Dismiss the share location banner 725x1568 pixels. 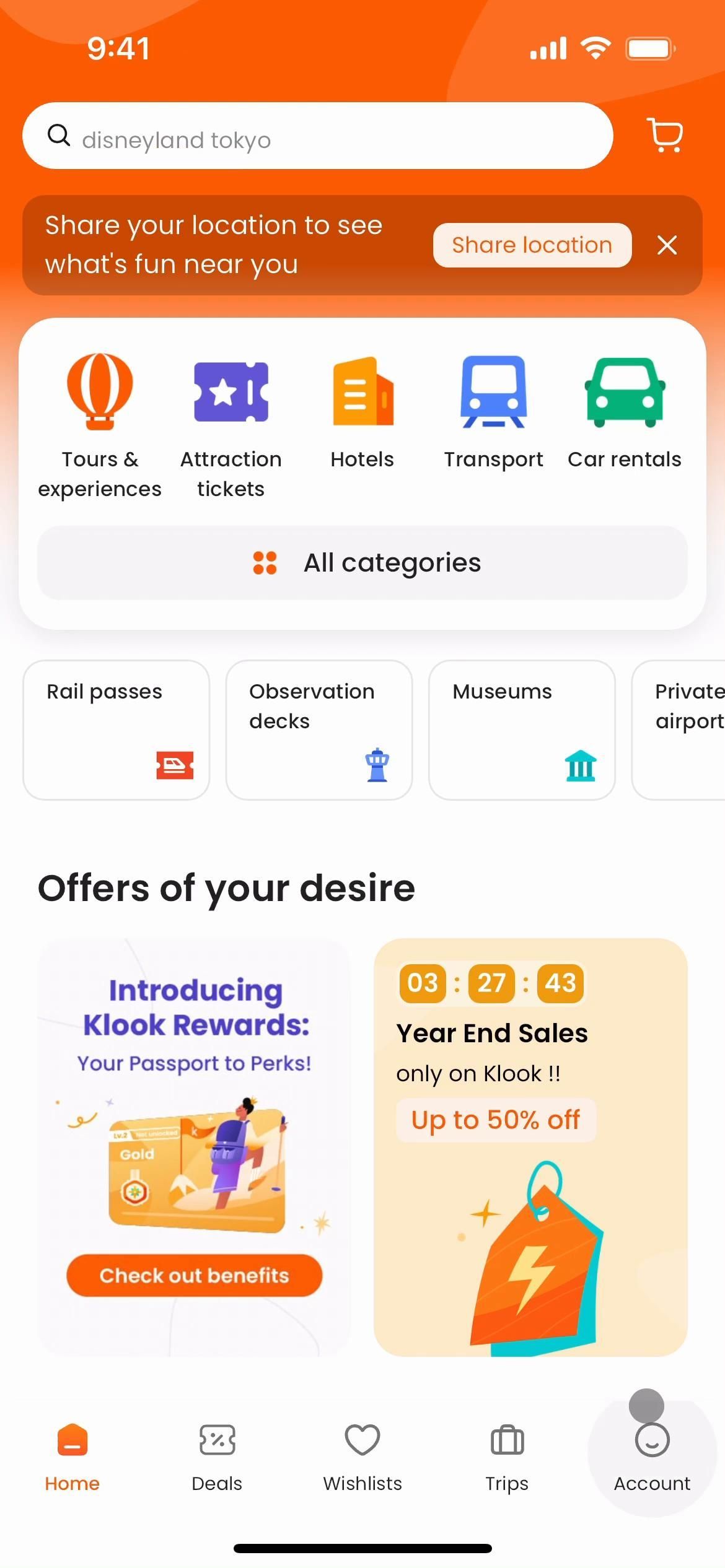(x=667, y=245)
